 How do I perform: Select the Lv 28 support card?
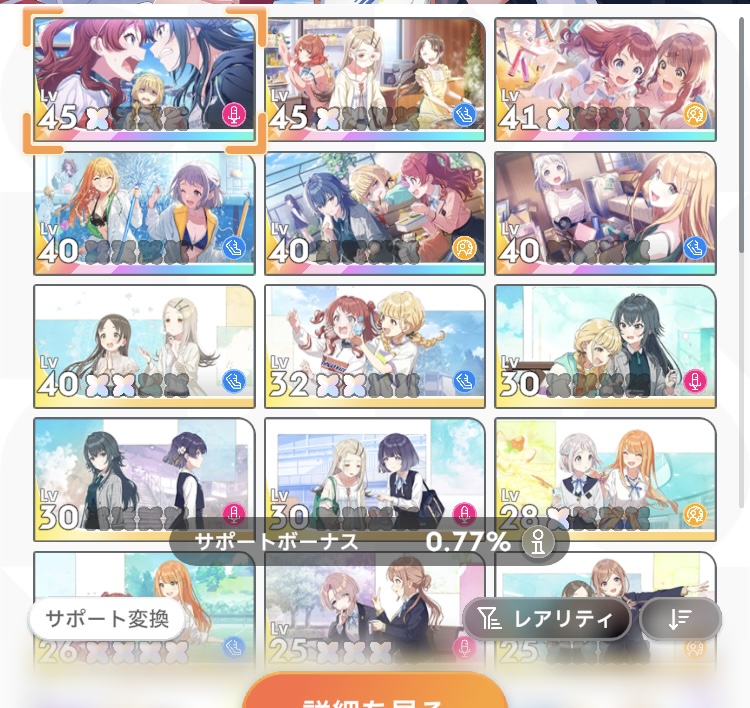point(605,479)
